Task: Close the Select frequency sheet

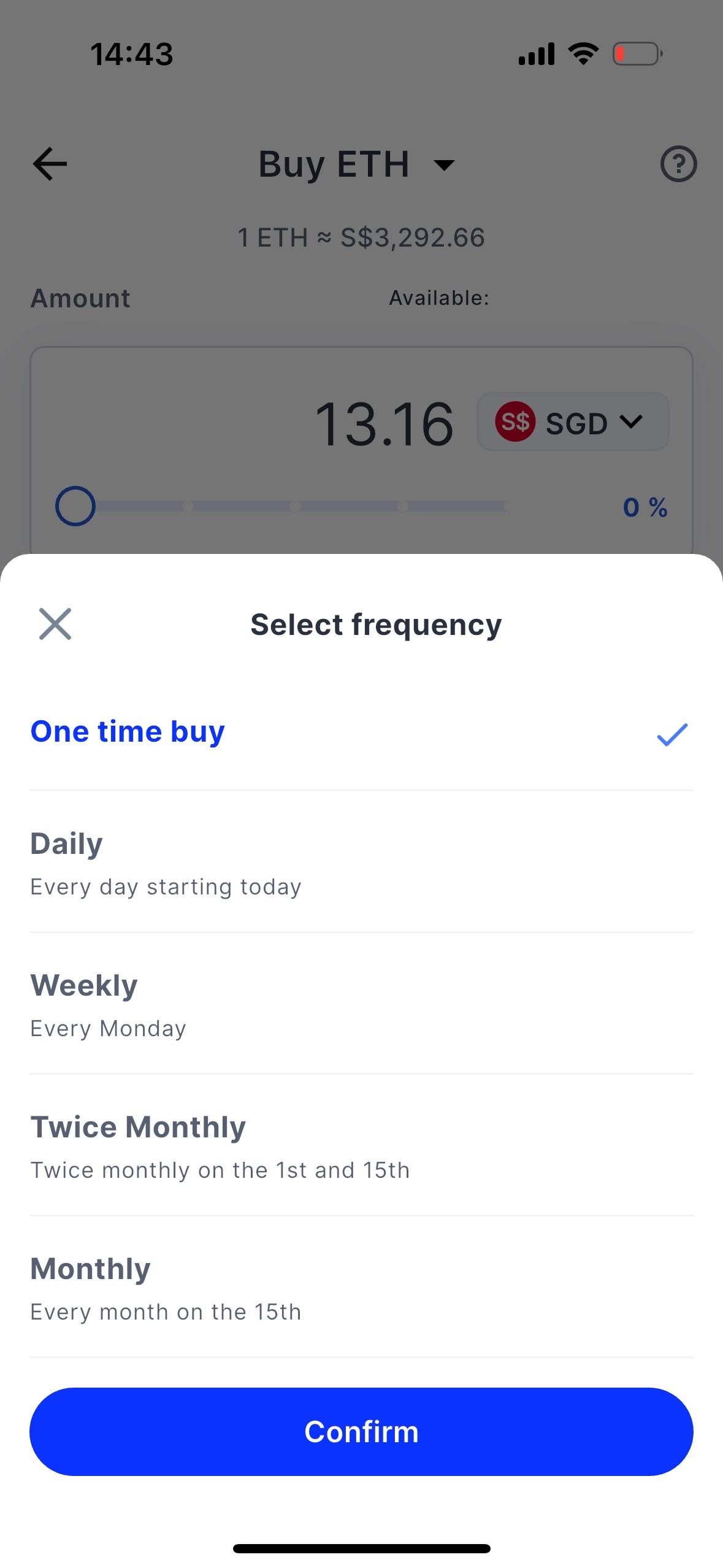Action: [55, 624]
